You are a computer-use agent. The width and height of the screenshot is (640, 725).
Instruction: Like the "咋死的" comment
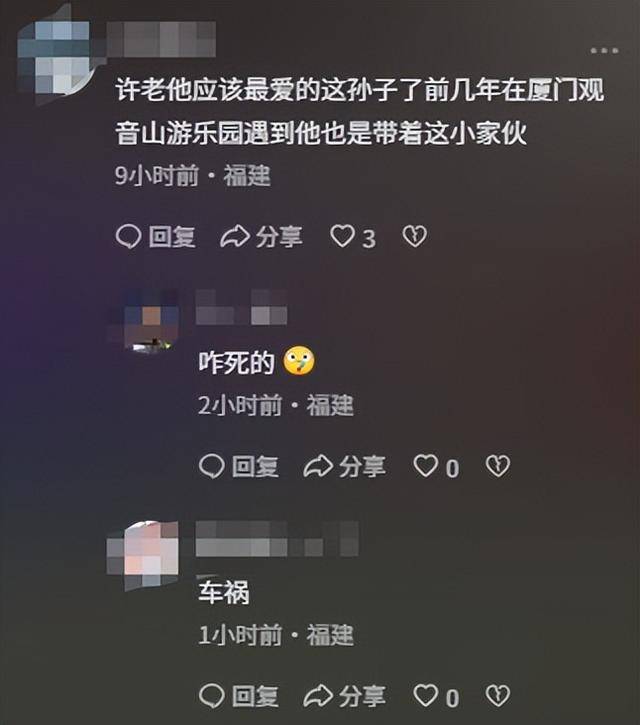click(426, 466)
